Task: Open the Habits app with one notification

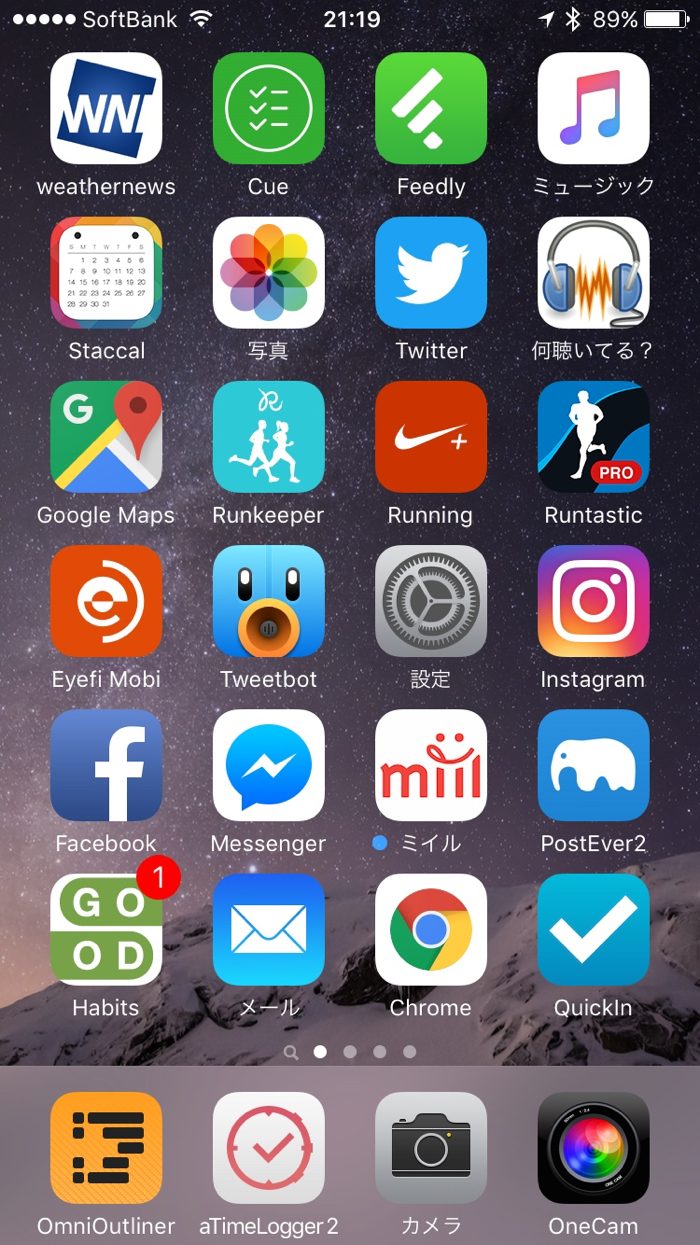Action: point(106,930)
